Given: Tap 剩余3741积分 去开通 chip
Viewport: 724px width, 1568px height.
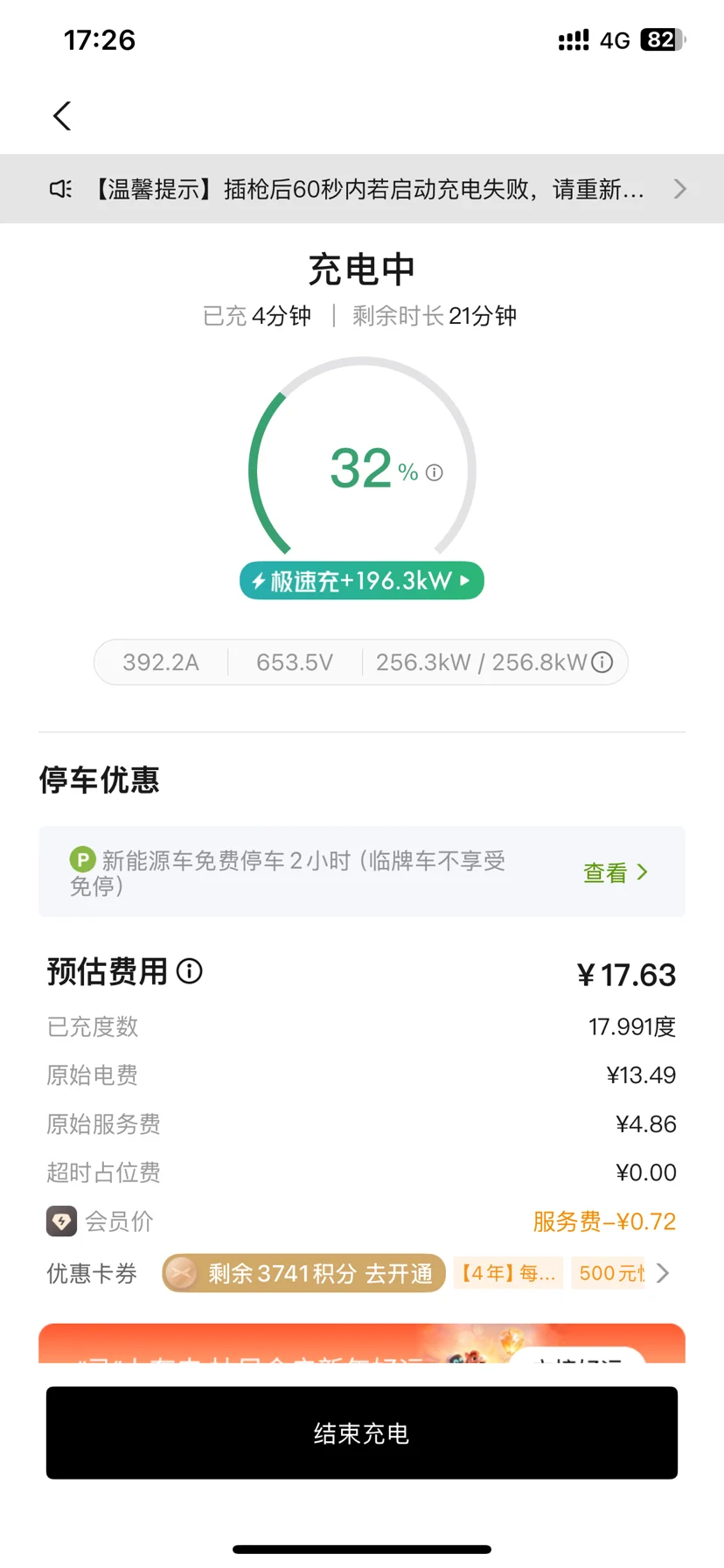Looking at the screenshot, I should (x=304, y=1273).
